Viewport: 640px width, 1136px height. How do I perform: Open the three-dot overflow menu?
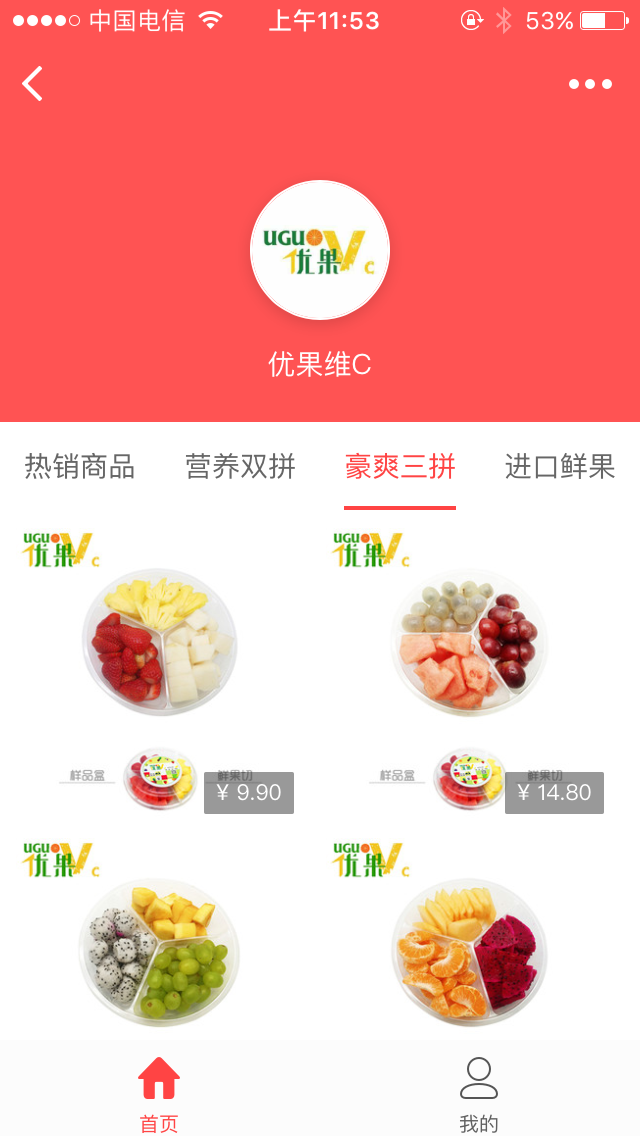(x=590, y=84)
